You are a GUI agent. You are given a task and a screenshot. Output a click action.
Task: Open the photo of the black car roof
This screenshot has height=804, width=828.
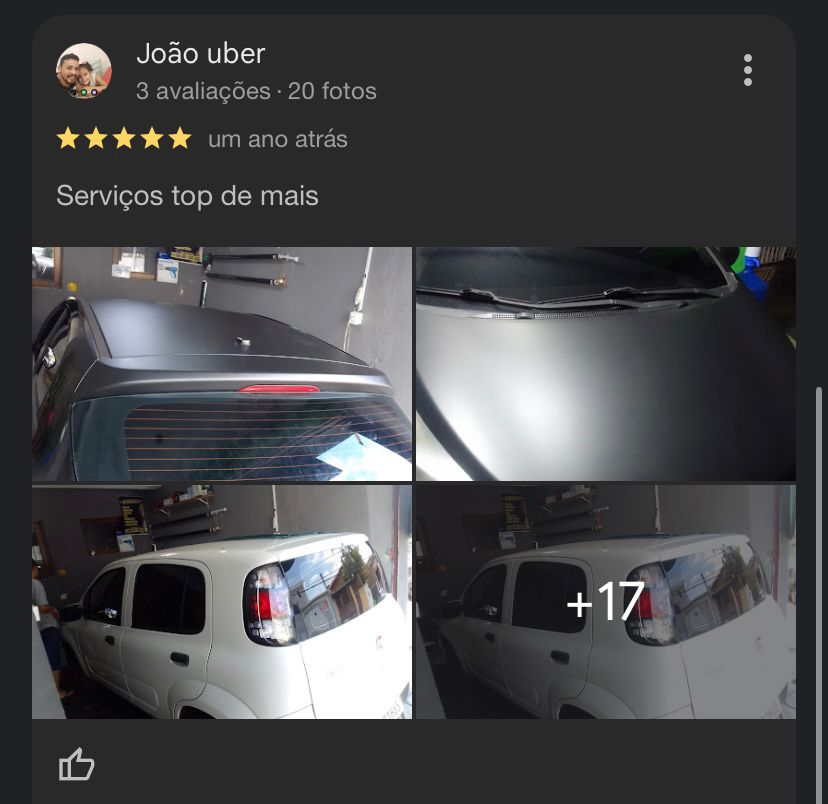[222, 364]
